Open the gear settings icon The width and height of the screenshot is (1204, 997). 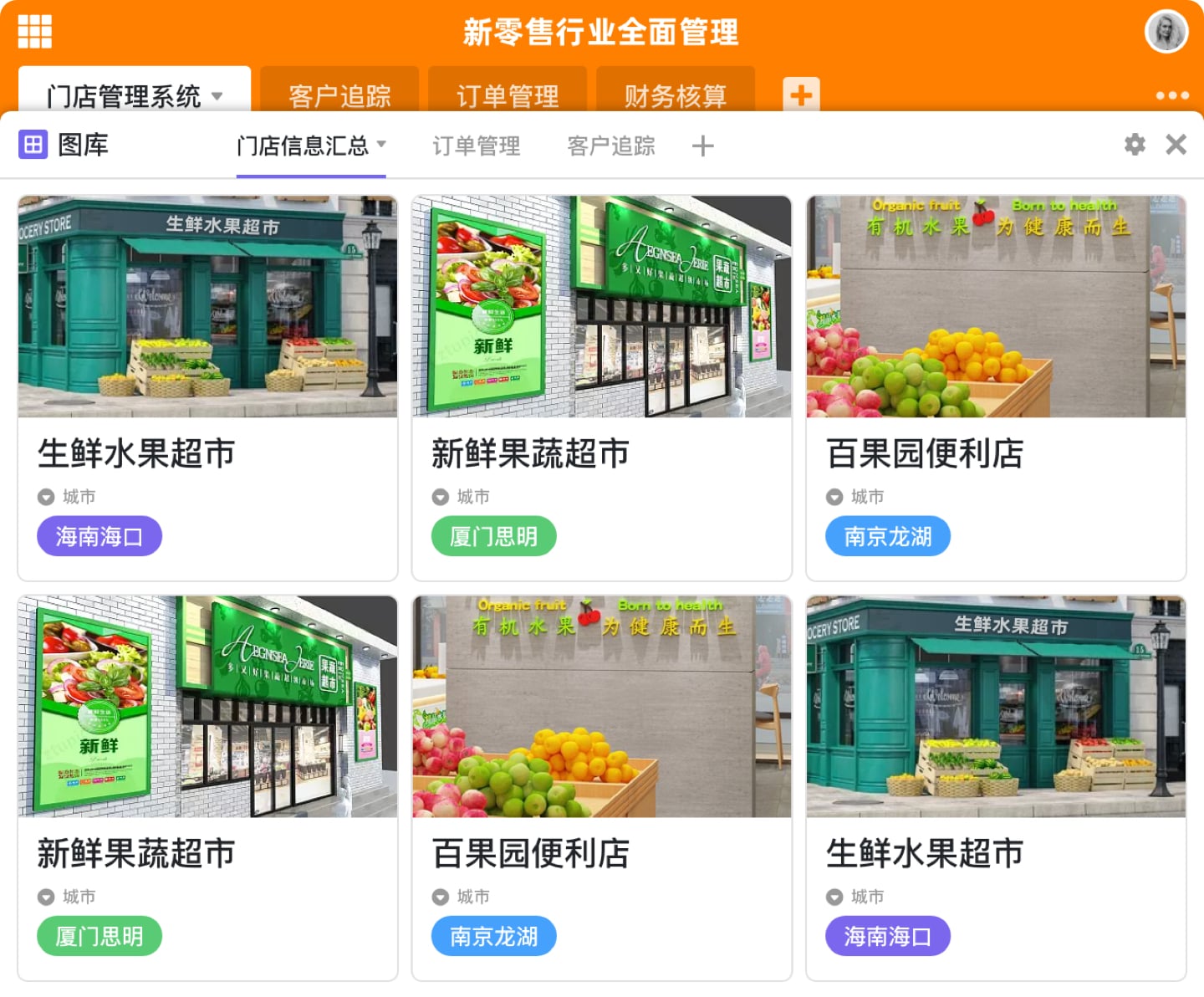pyautogui.click(x=1135, y=145)
